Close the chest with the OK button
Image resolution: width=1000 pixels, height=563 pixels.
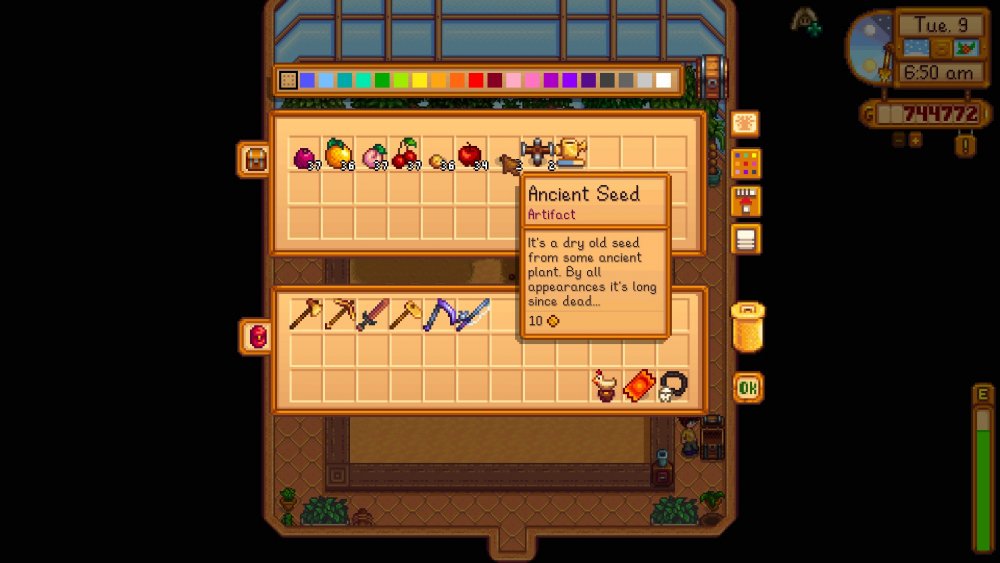point(747,387)
